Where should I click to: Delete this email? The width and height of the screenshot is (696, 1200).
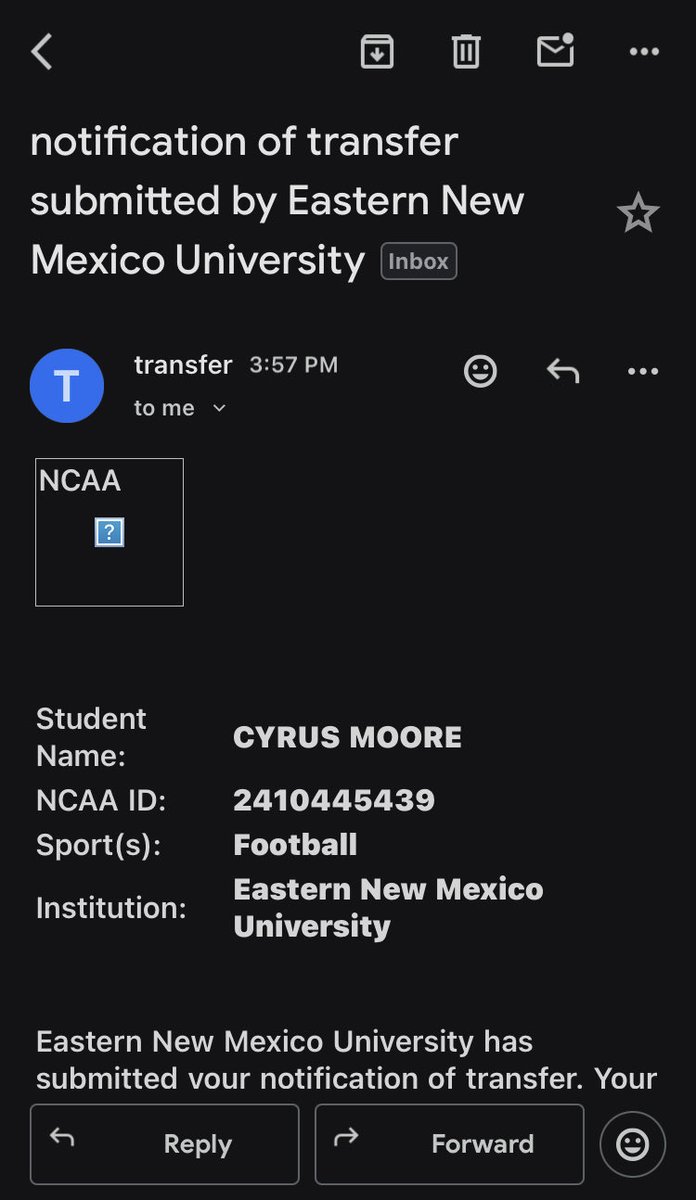[x=466, y=52]
